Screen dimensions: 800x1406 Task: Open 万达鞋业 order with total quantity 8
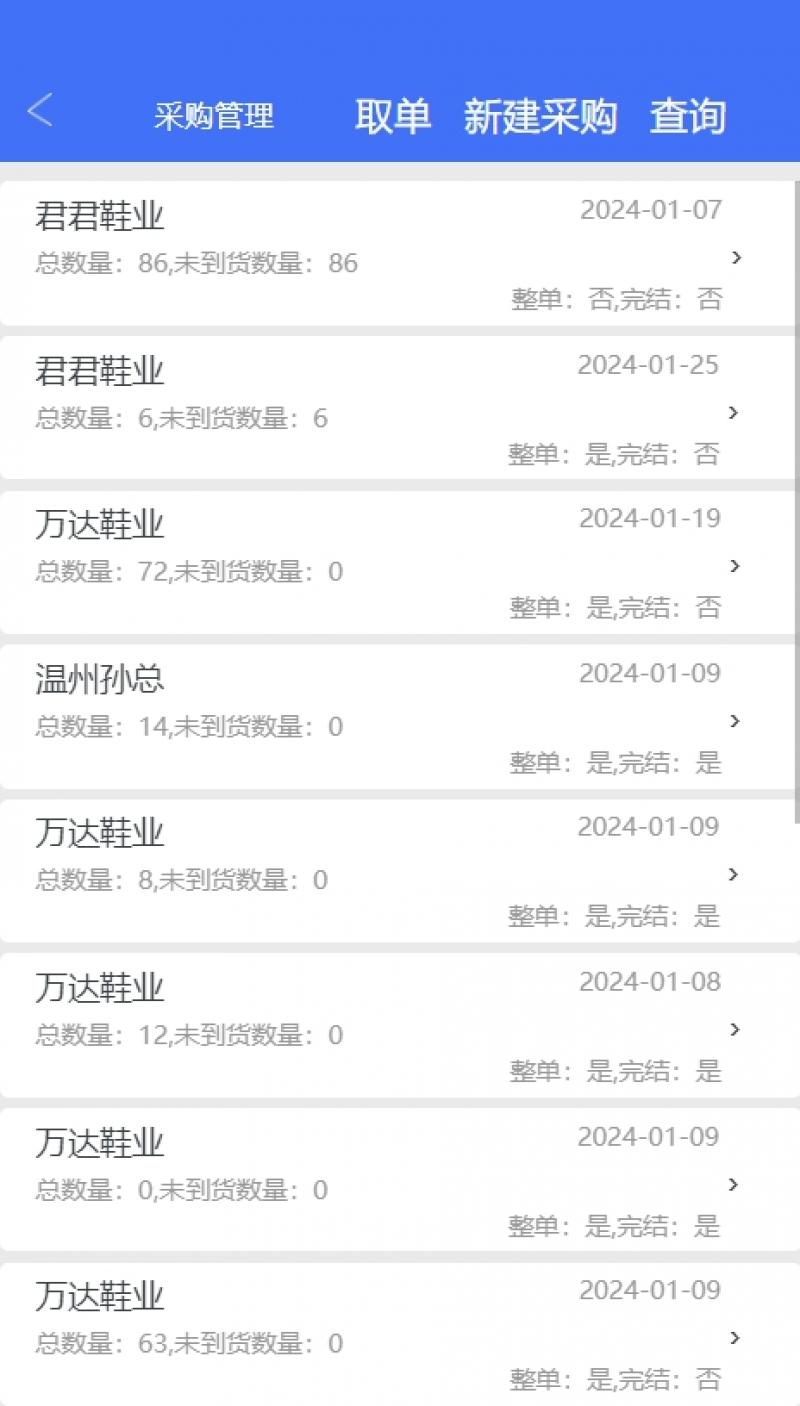[x=400, y=871]
